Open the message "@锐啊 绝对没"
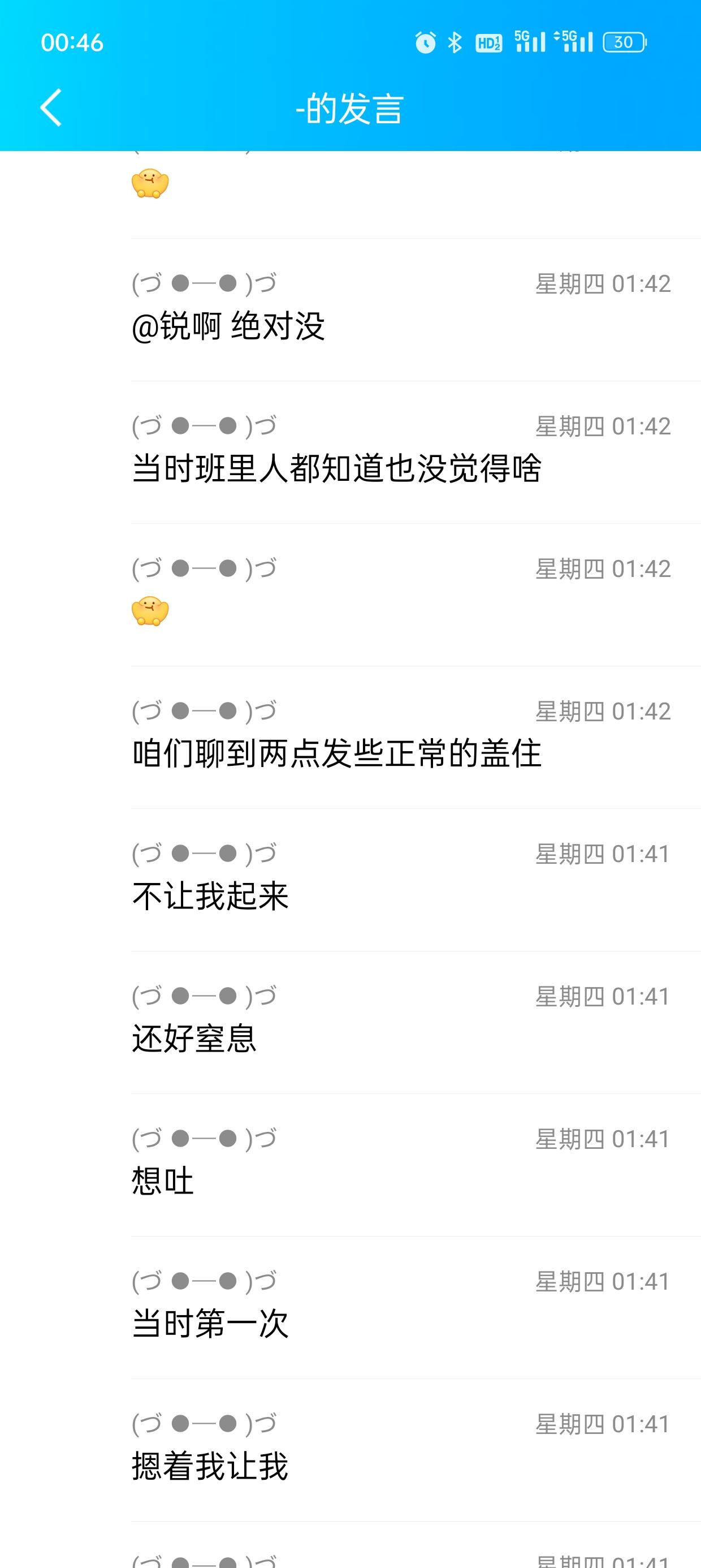701x1568 pixels. tap(229, 326)
